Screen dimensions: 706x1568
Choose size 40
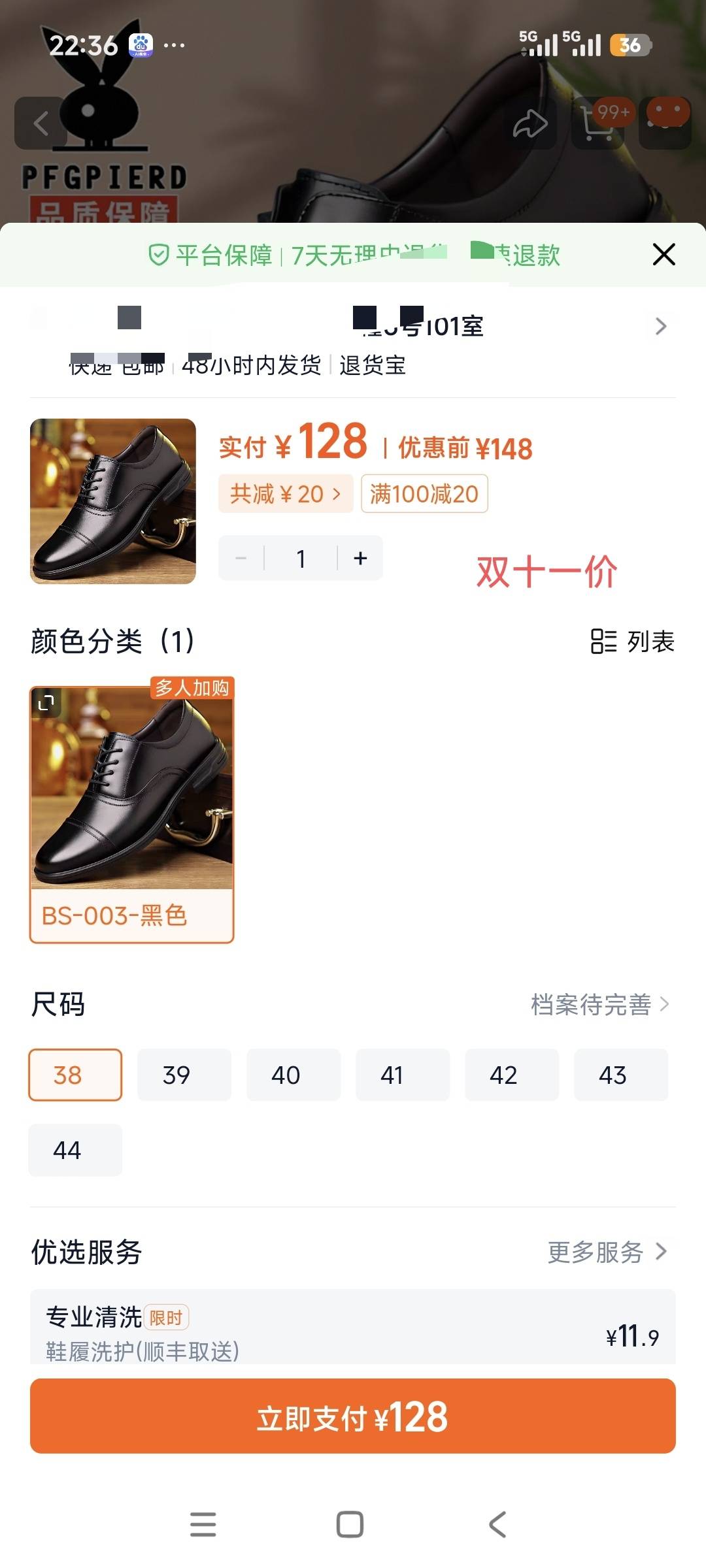coord(293,1075)
